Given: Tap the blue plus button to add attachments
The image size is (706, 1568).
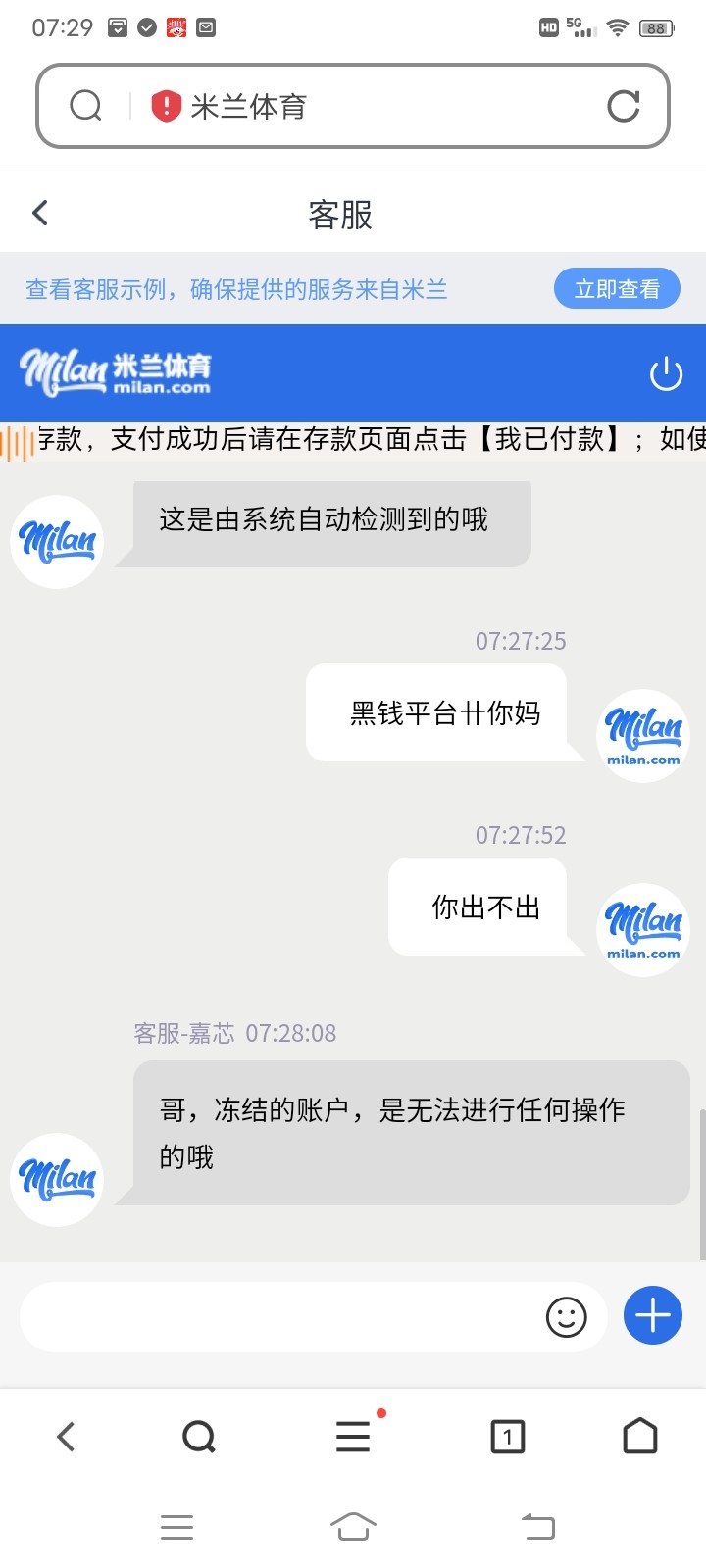Looking at the screenshot, I should coord(651,1314).
